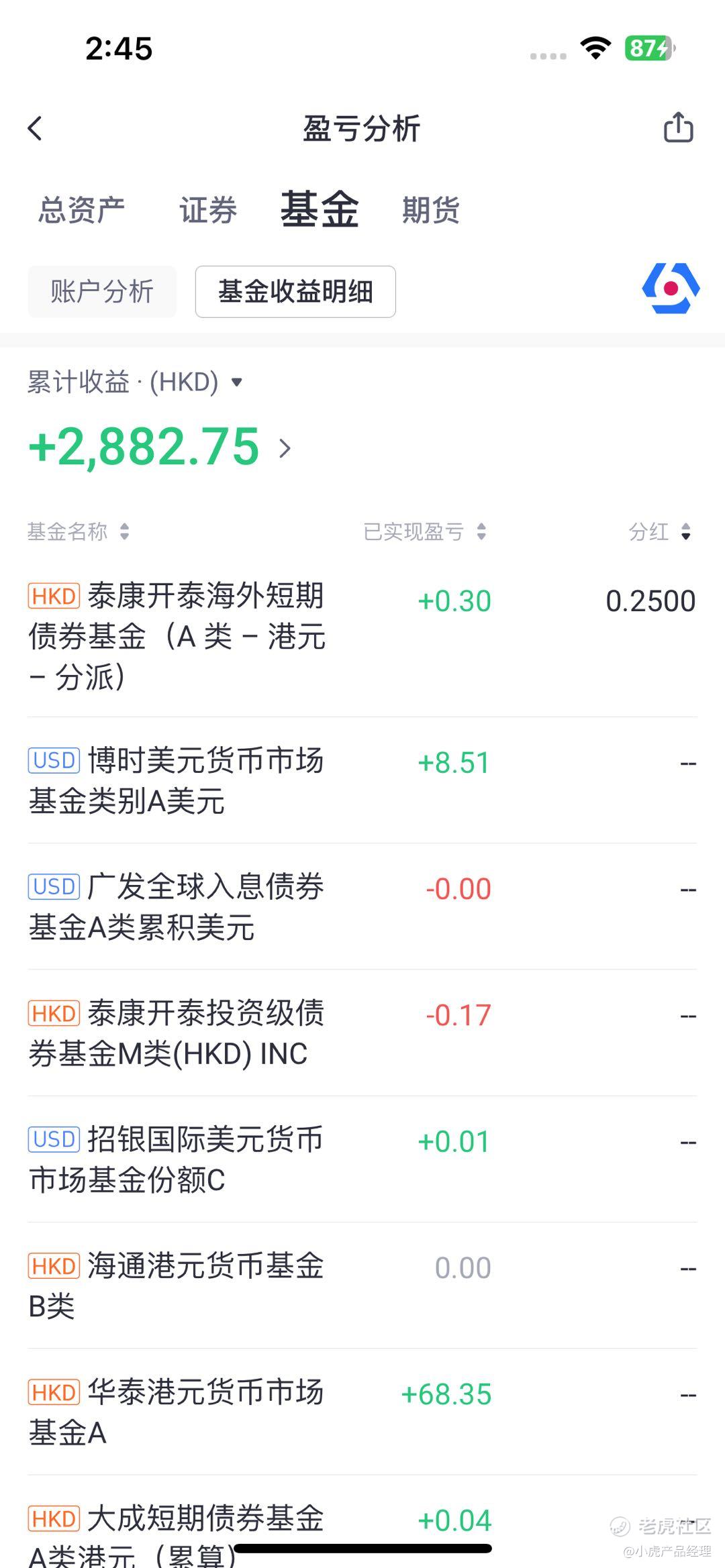View details of +2,882.75 cumulative profit

click(285, 448)
